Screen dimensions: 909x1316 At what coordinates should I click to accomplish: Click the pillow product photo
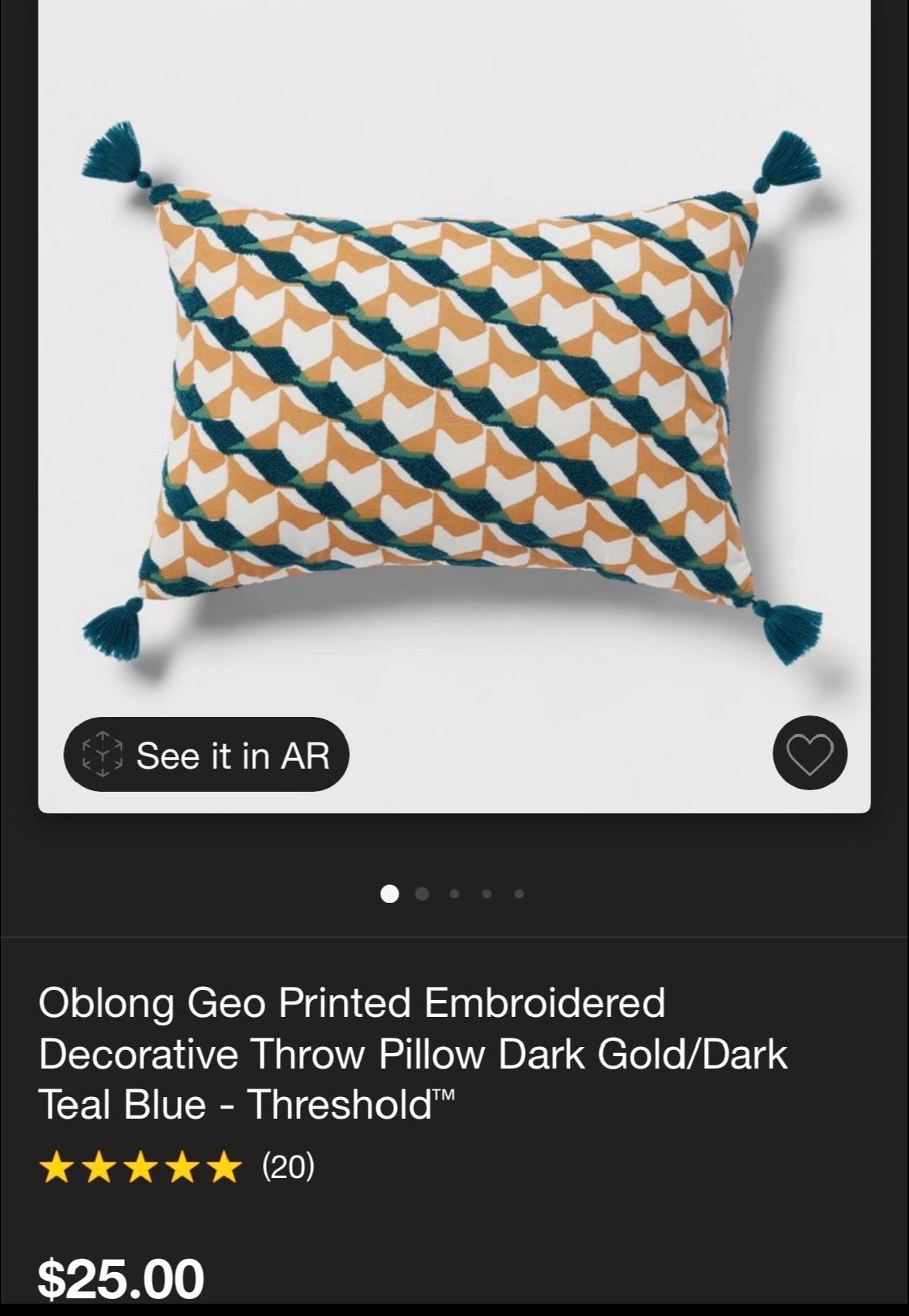455,385
